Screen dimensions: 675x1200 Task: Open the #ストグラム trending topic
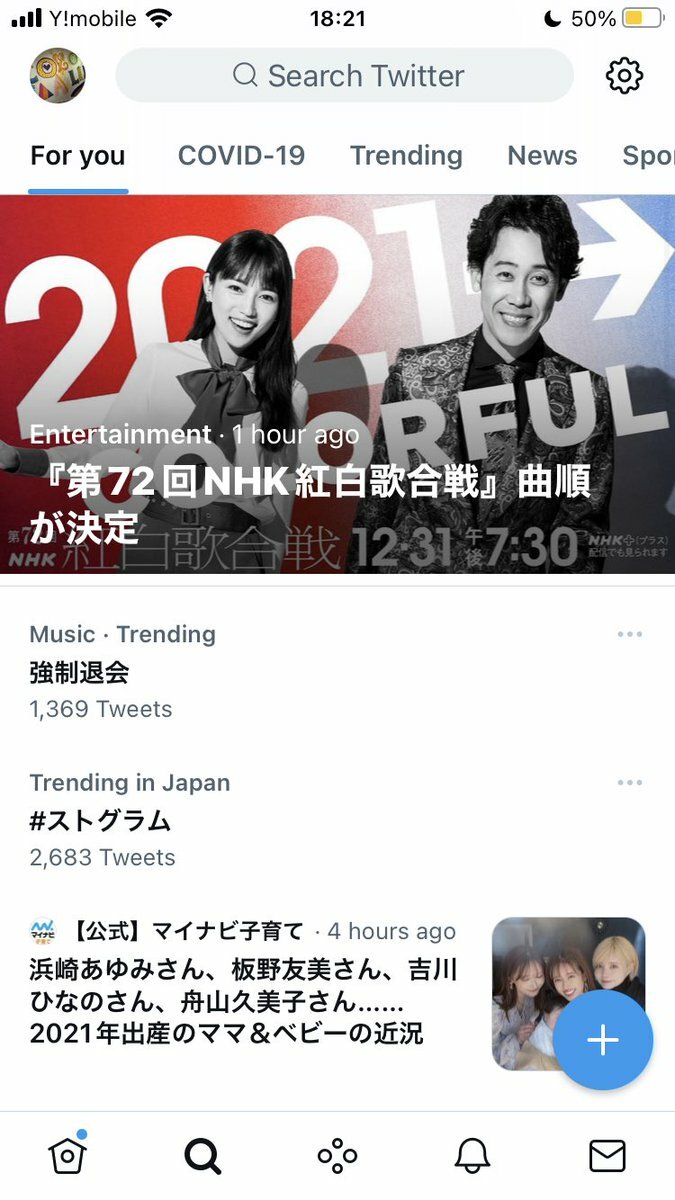coord(100,821)
